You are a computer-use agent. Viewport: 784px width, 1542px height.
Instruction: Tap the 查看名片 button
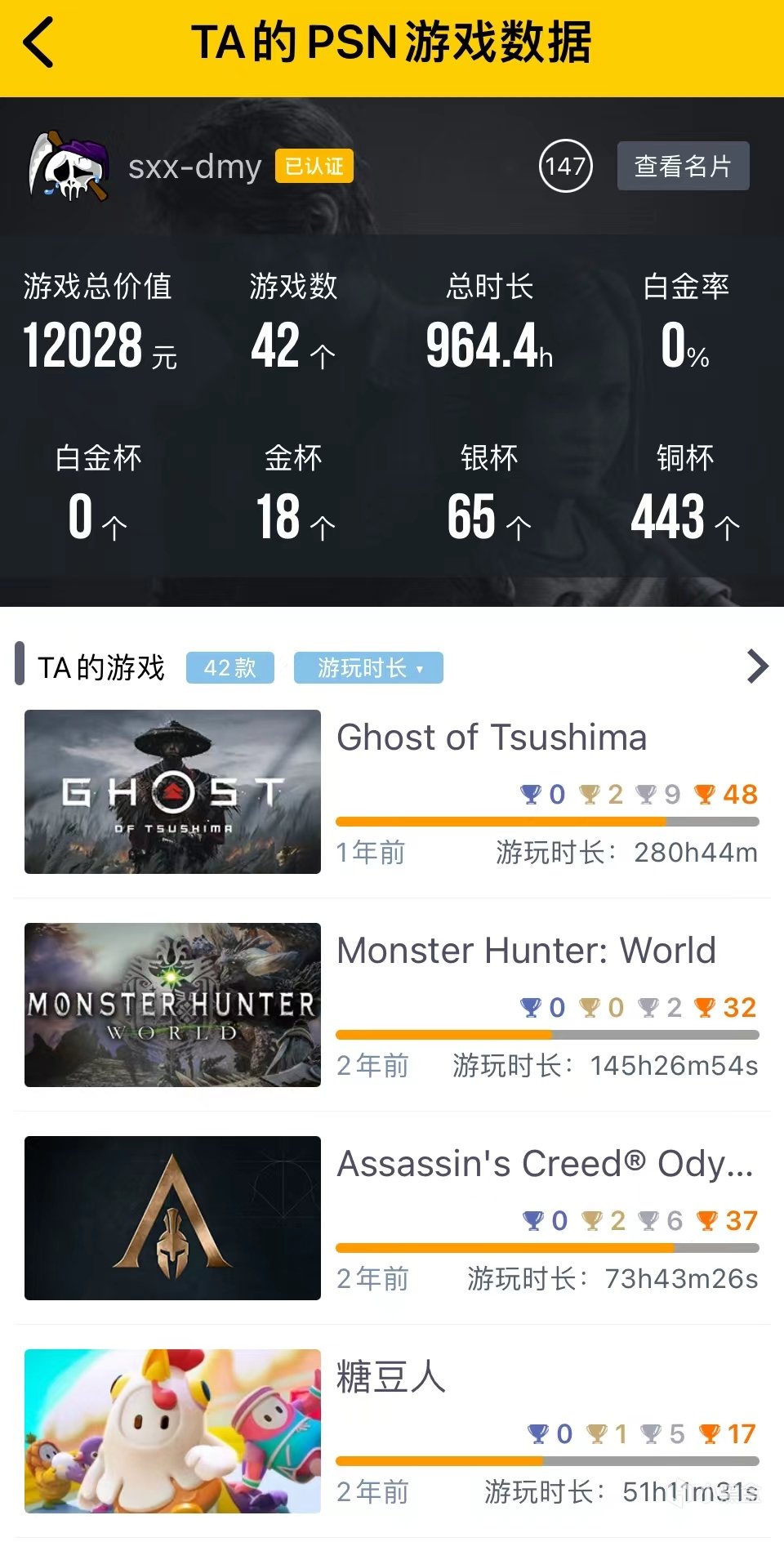(683, 167)
